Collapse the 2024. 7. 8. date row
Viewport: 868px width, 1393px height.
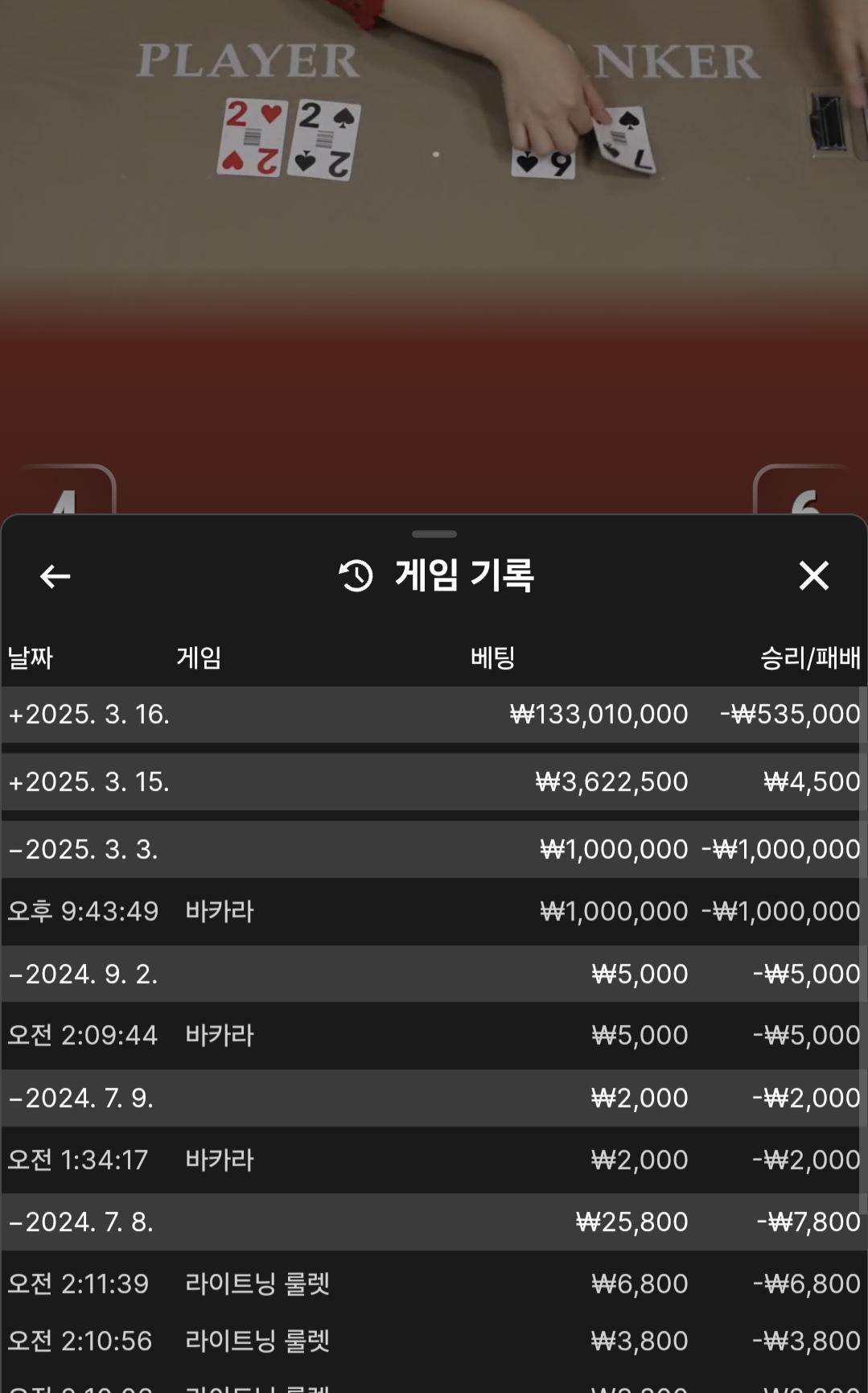point(80,1222)
